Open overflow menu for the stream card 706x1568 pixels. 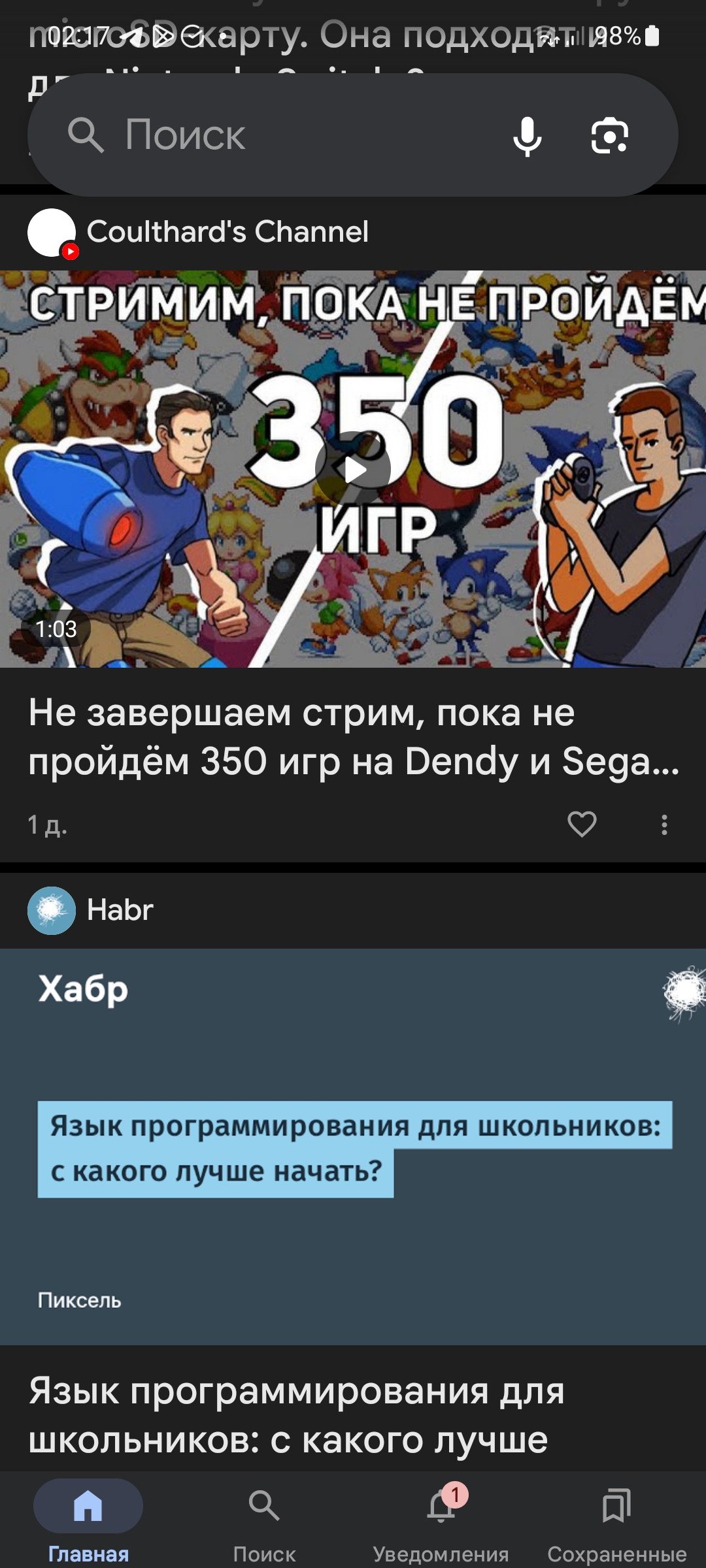(x=664, y=825)
